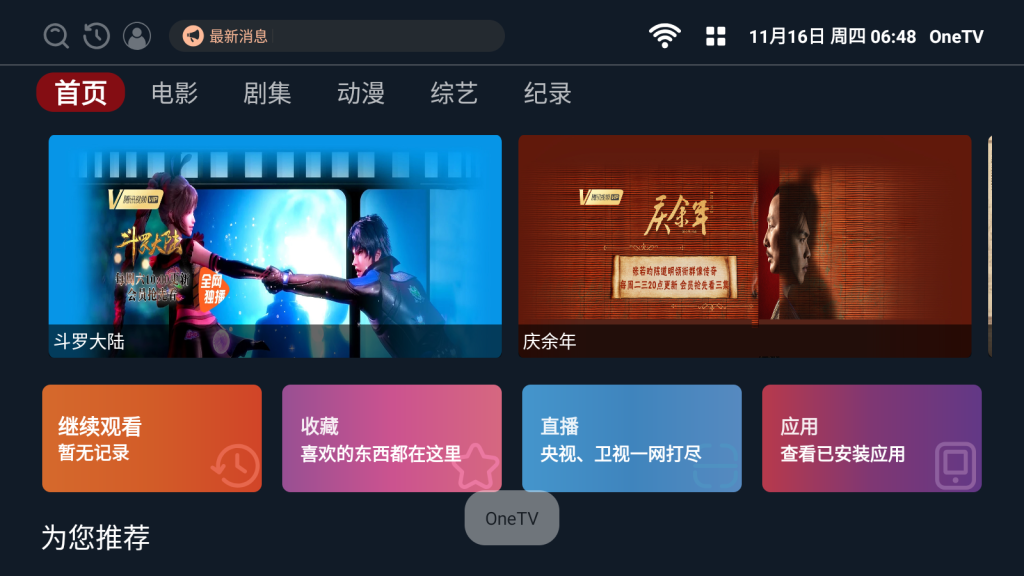Open the user profile icon
Viewport: 1024px width, 576px height.
[x=137, y=36]
